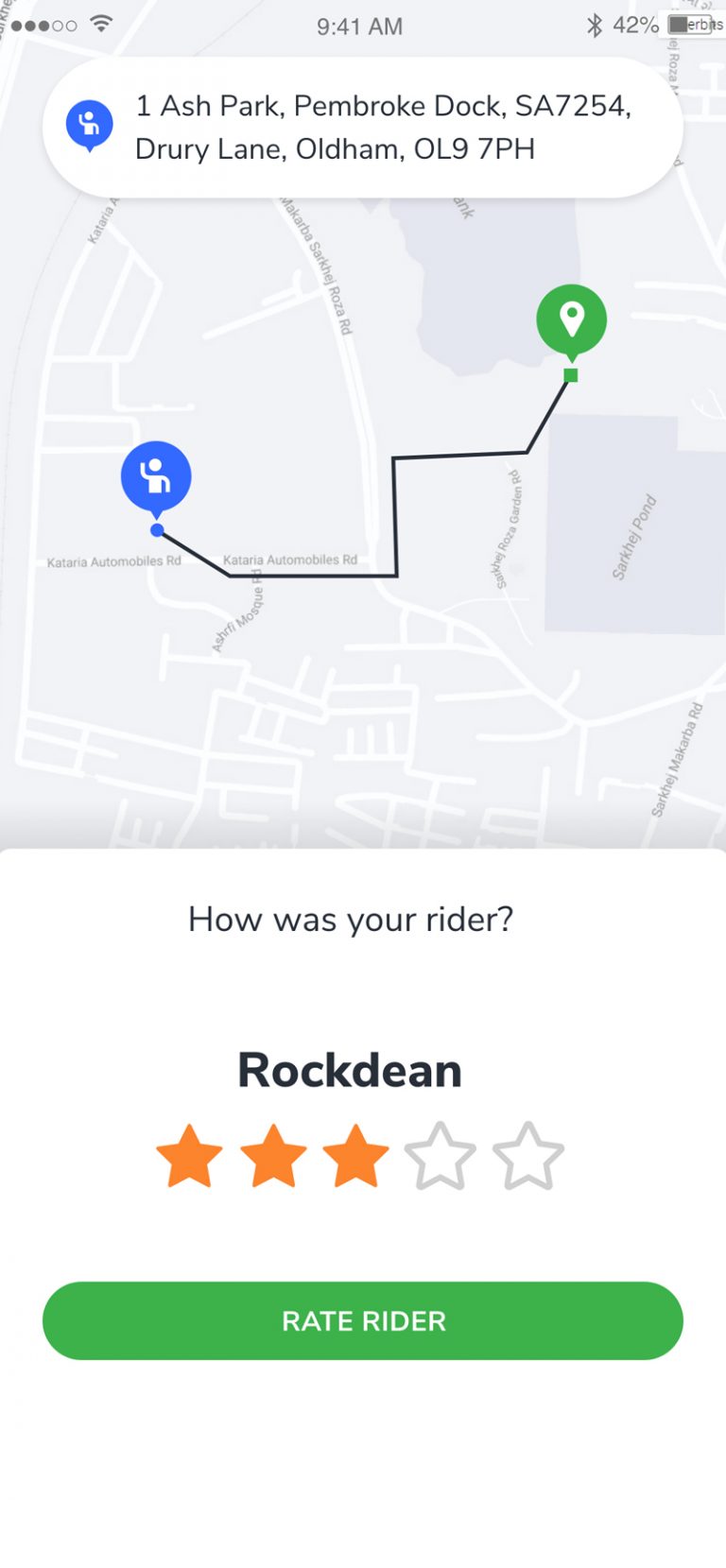Open the 1 Ash Park address card

363,128
